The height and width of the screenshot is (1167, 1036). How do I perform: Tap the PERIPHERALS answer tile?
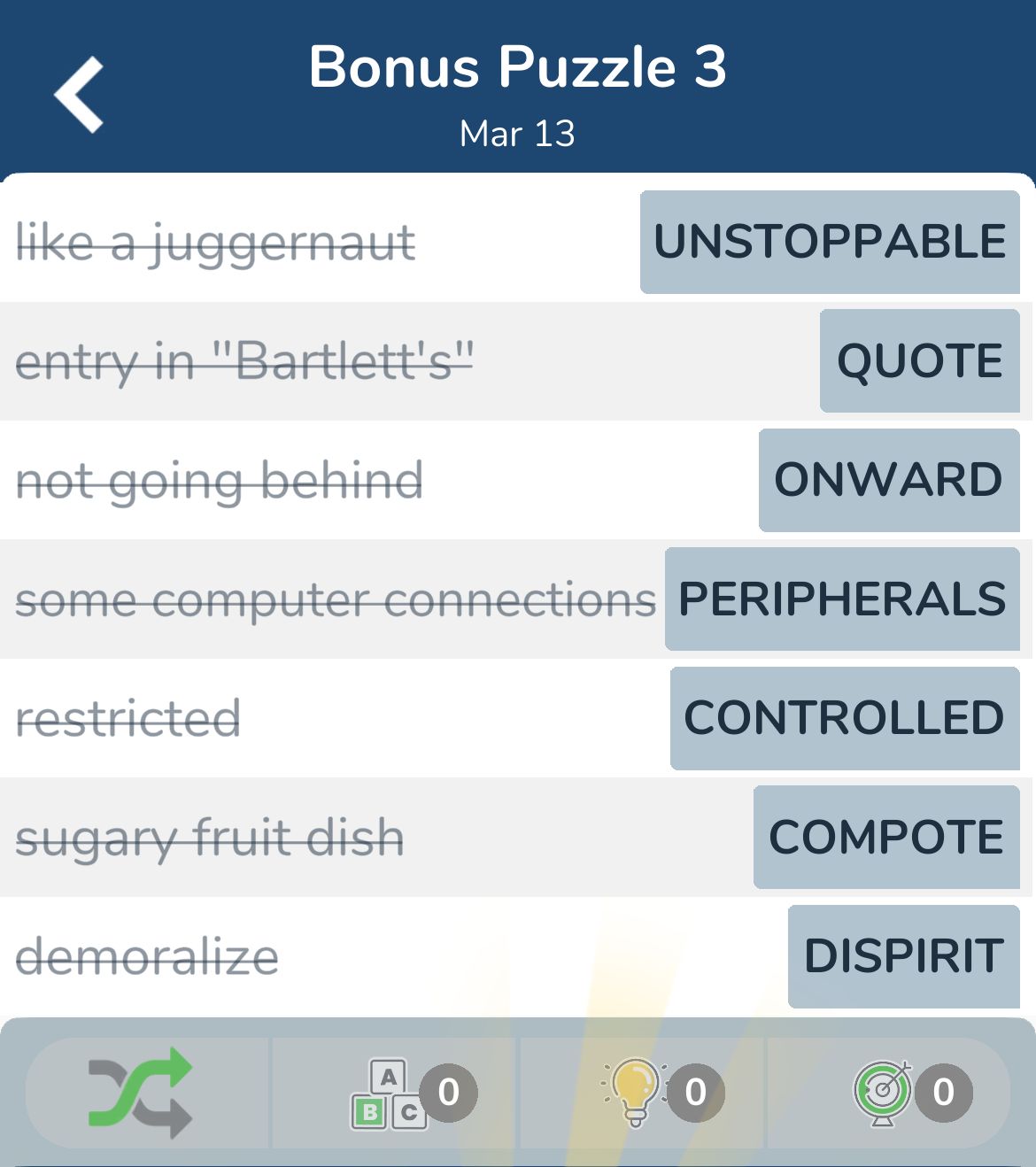(x=841, y=599)
